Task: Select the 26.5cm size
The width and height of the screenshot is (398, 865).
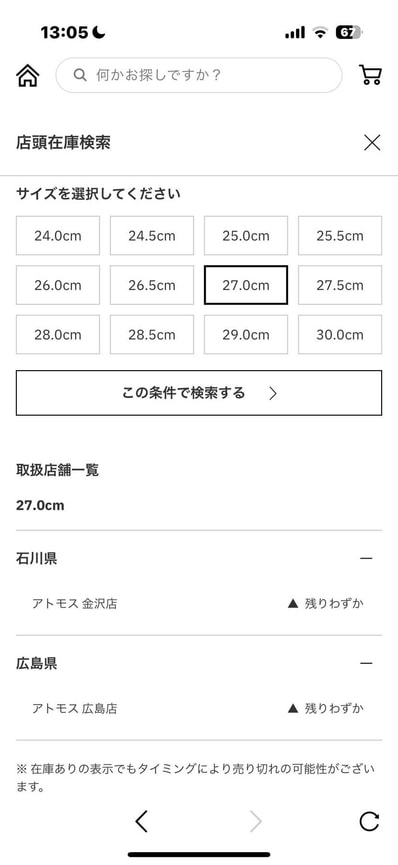Action: 152,285
